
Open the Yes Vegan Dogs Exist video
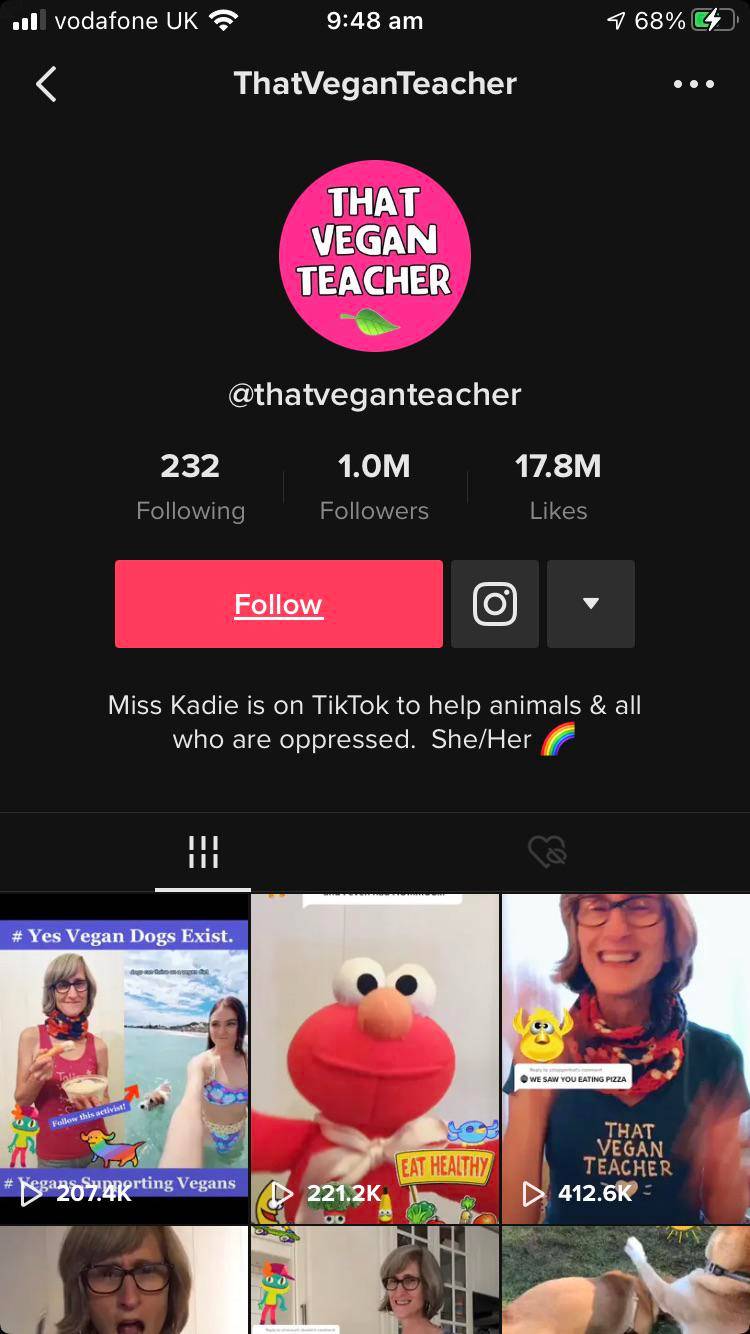pyautogui.click(x=124, y=1058)
